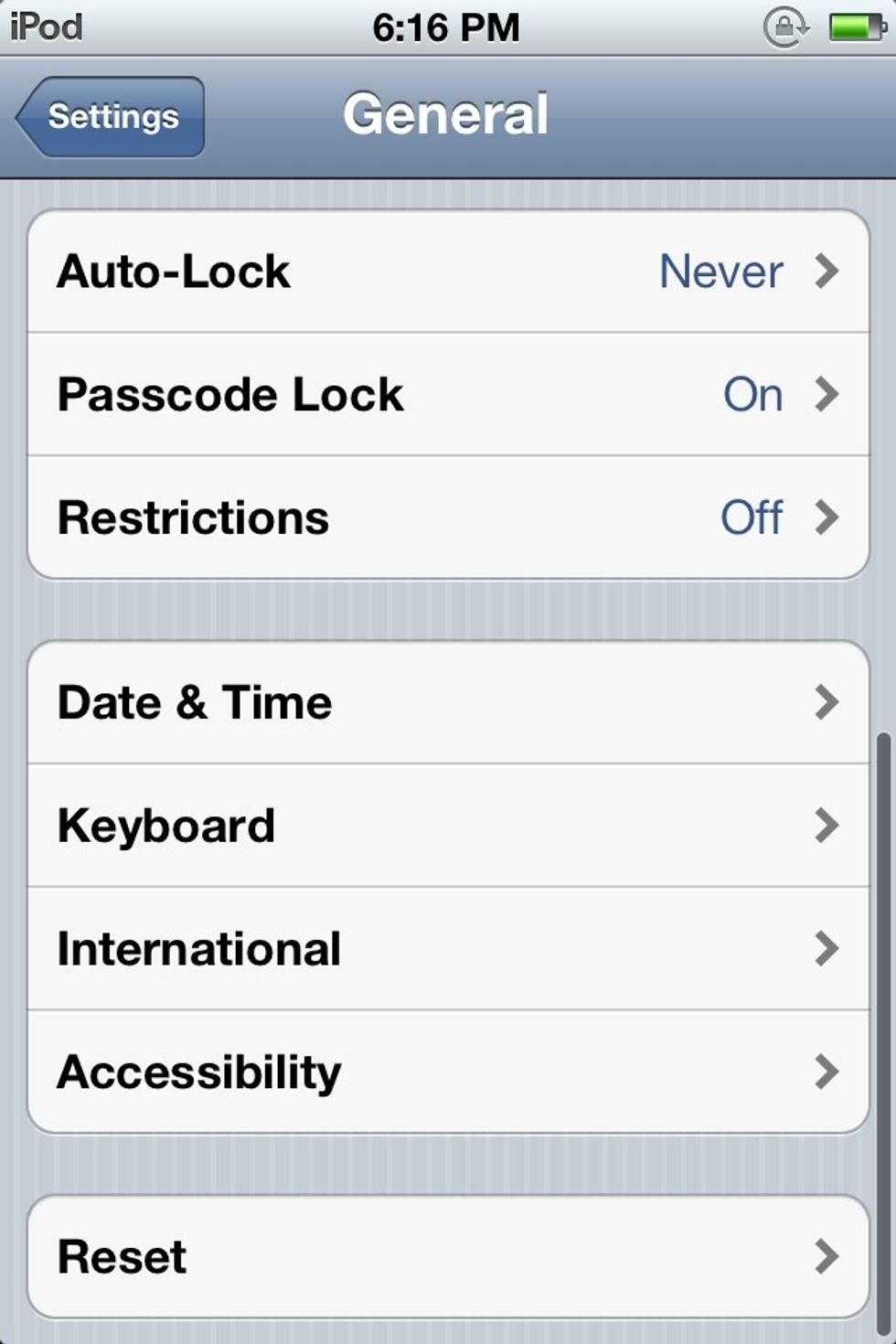Tap the clock showing 6:16 PM
The image size is (896, 1344).
pyautogui.click(x=443, y=27)
